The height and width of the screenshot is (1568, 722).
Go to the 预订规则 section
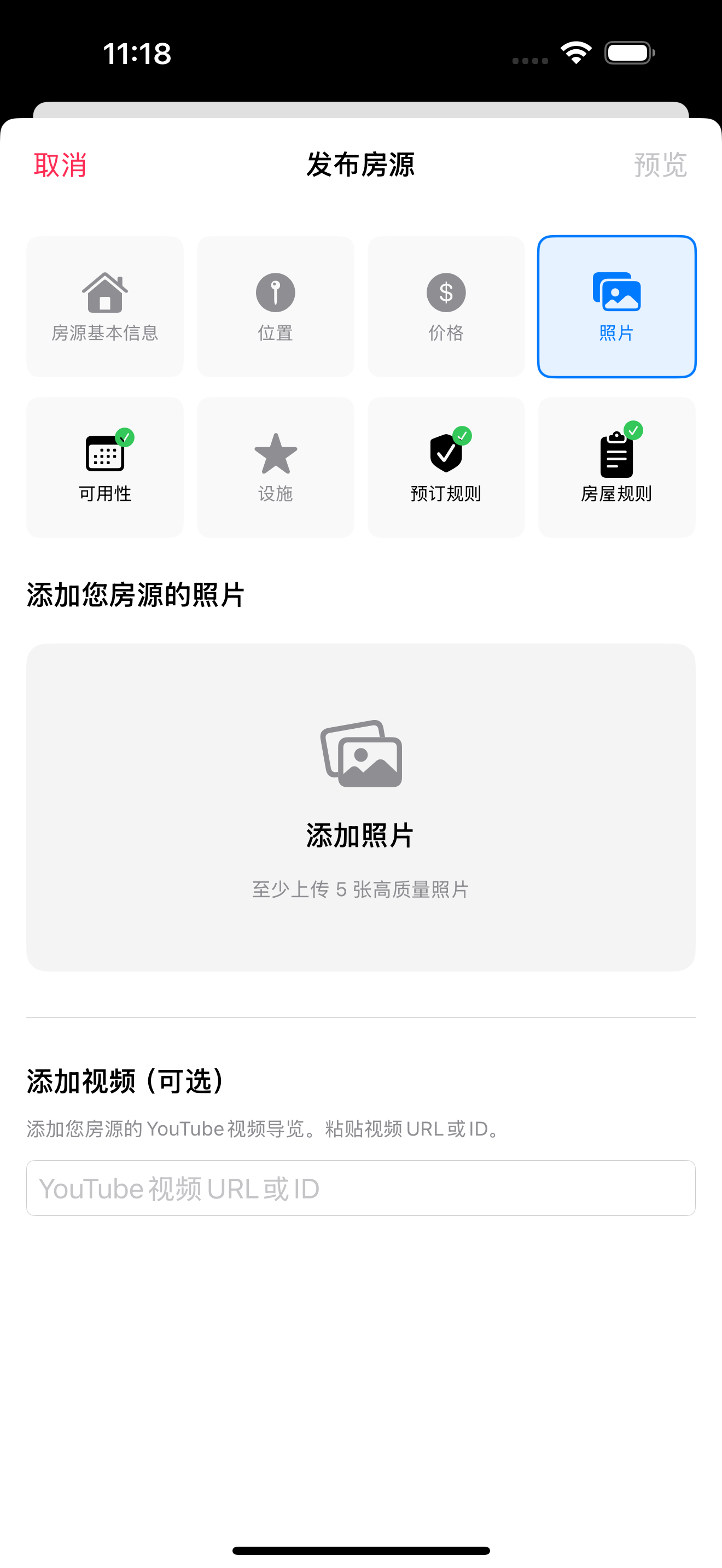tap(446, 467)
